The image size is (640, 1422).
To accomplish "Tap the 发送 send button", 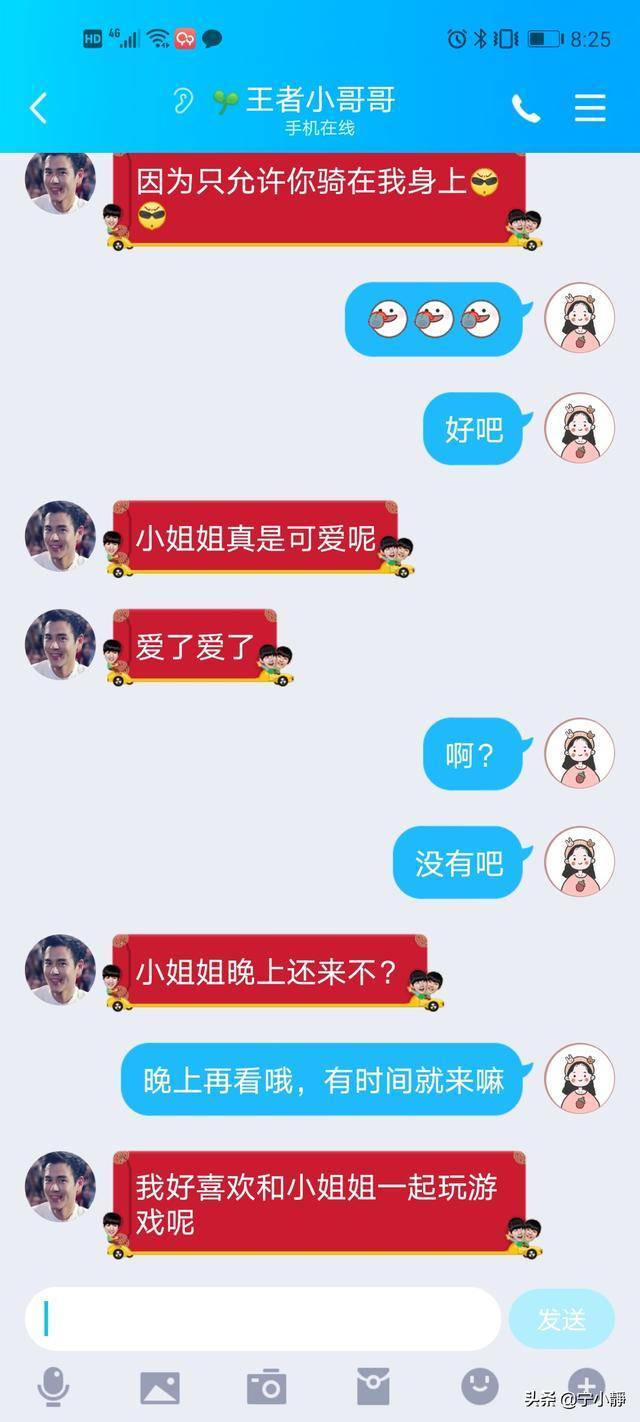I will coord(561,1319).
